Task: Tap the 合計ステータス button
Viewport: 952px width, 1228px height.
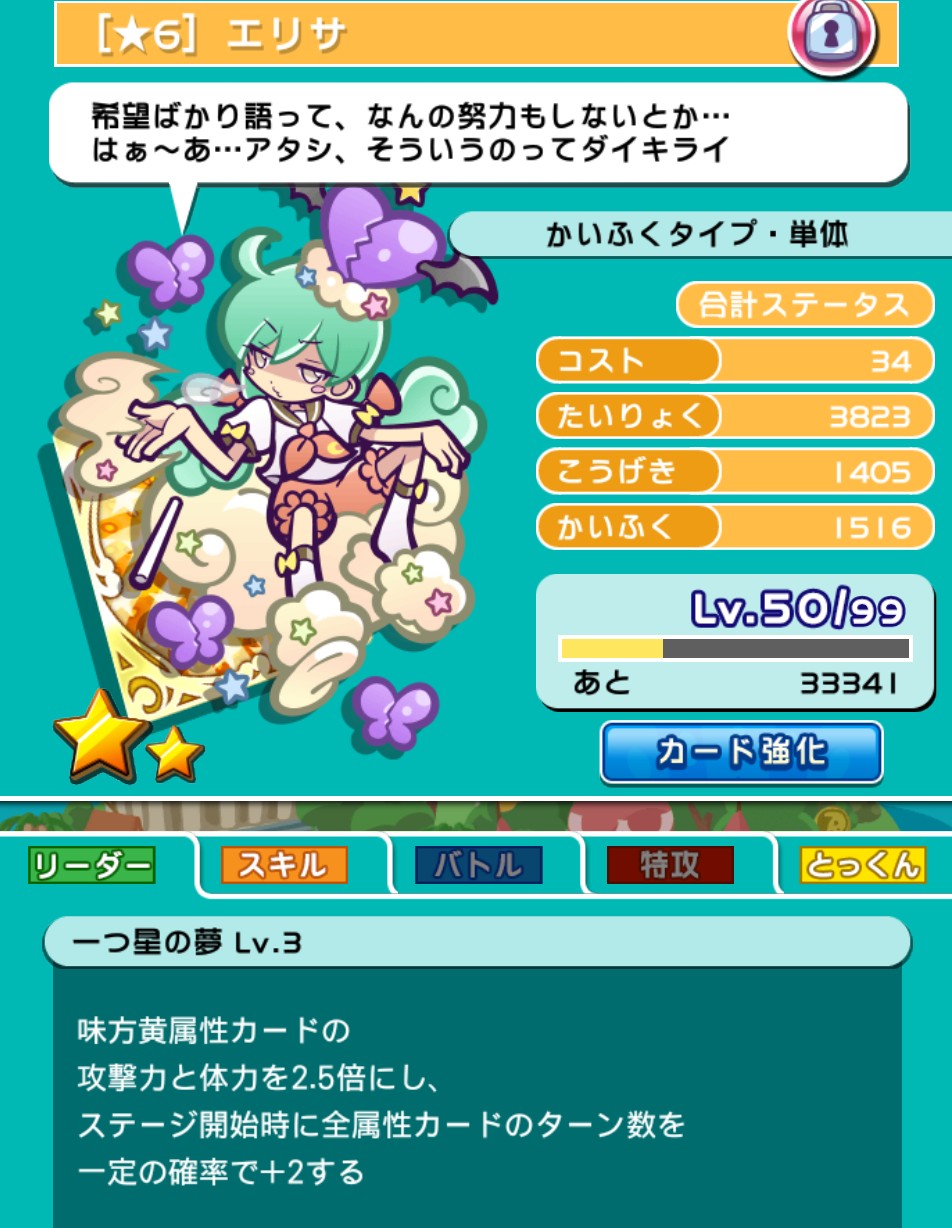Action: (x=804, y=305)
